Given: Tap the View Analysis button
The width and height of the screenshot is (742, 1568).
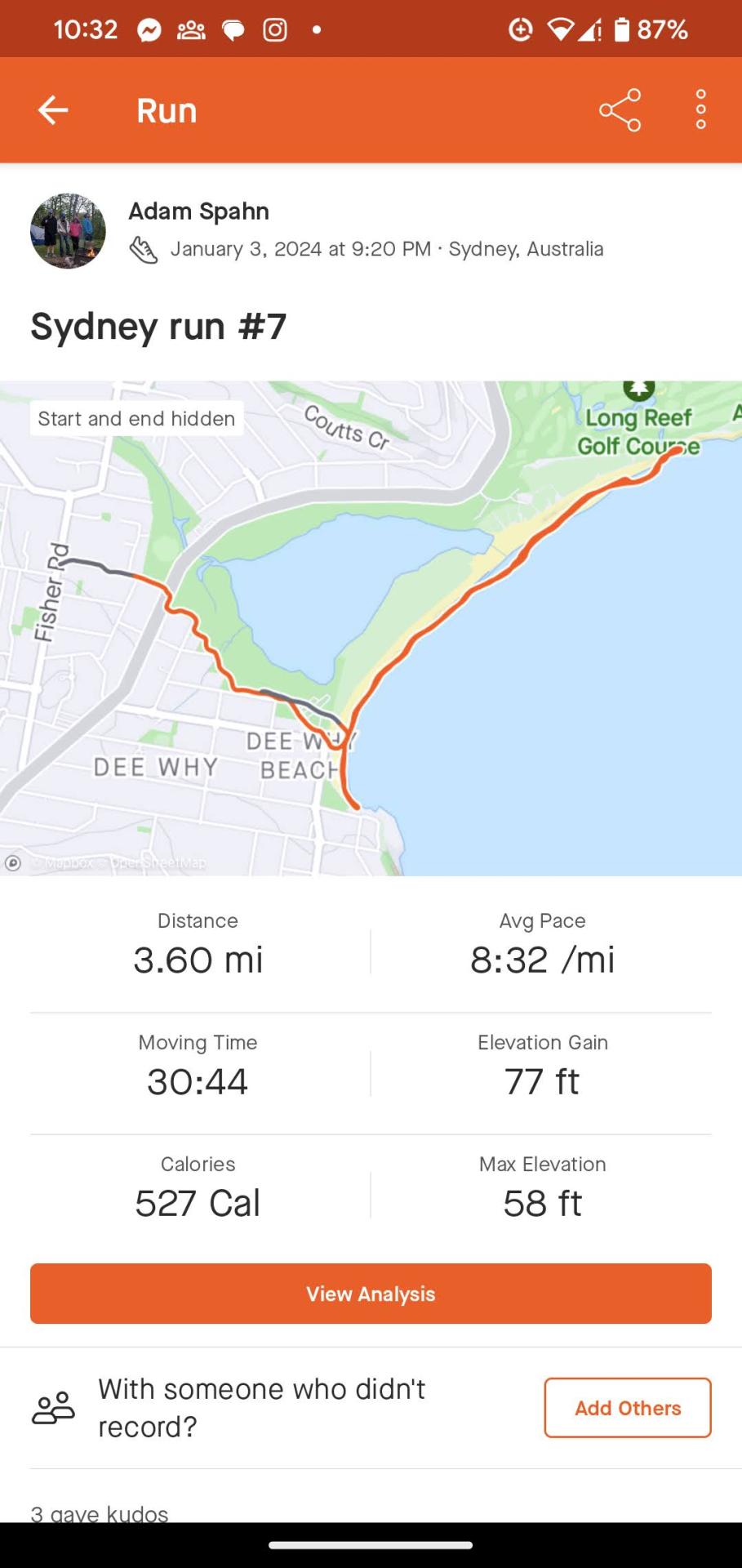Looking at the screenshot, I should (371, 1294).
